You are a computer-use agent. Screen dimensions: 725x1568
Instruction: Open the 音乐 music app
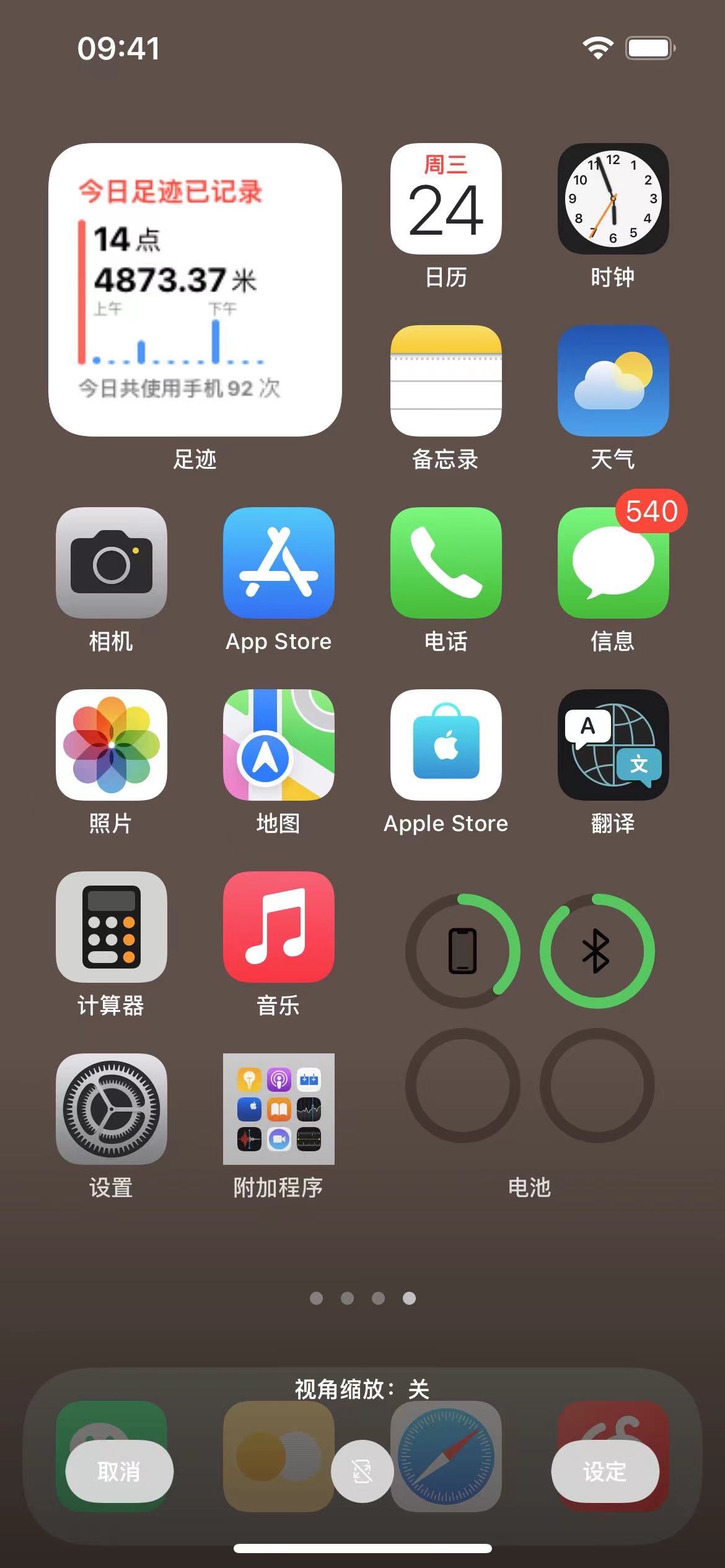279,926
